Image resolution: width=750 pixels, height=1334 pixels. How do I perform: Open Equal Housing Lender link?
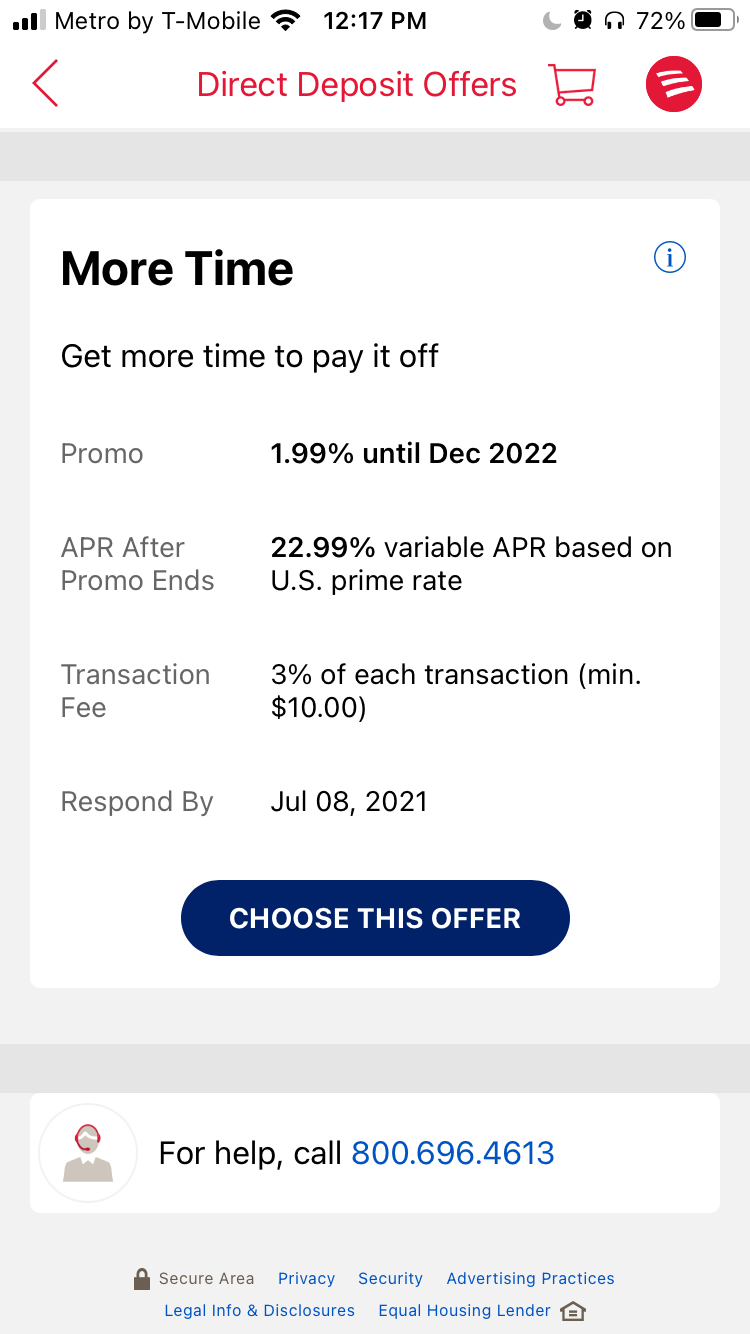pos(465,1310)
